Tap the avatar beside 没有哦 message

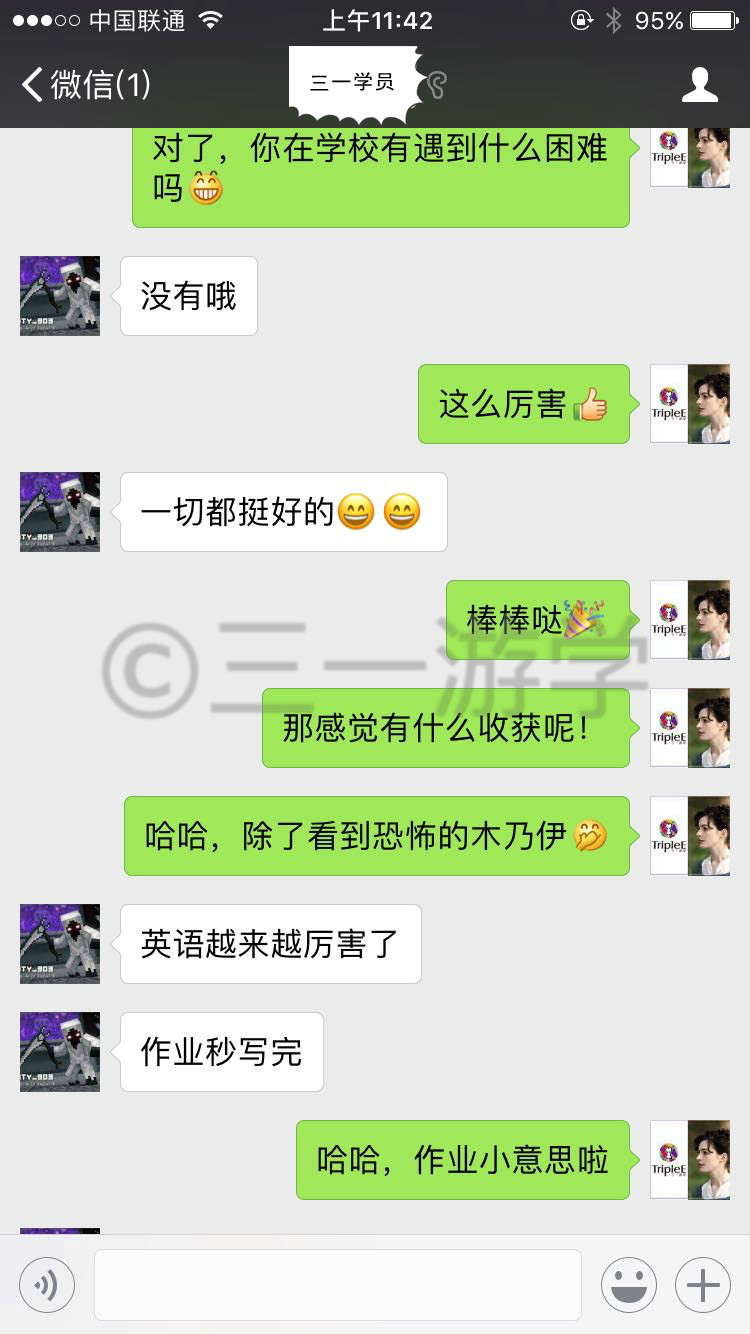click(60, 296)
